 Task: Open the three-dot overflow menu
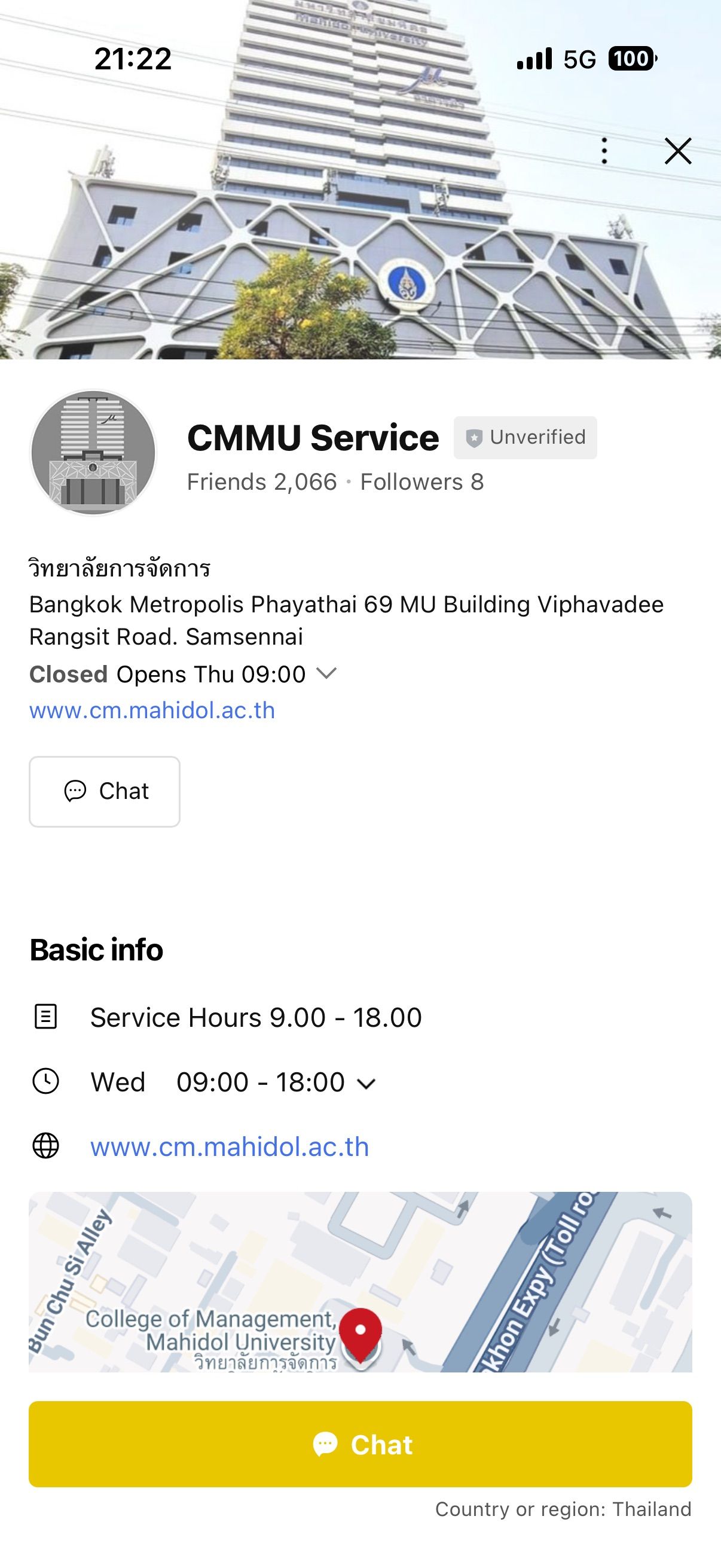604,151
